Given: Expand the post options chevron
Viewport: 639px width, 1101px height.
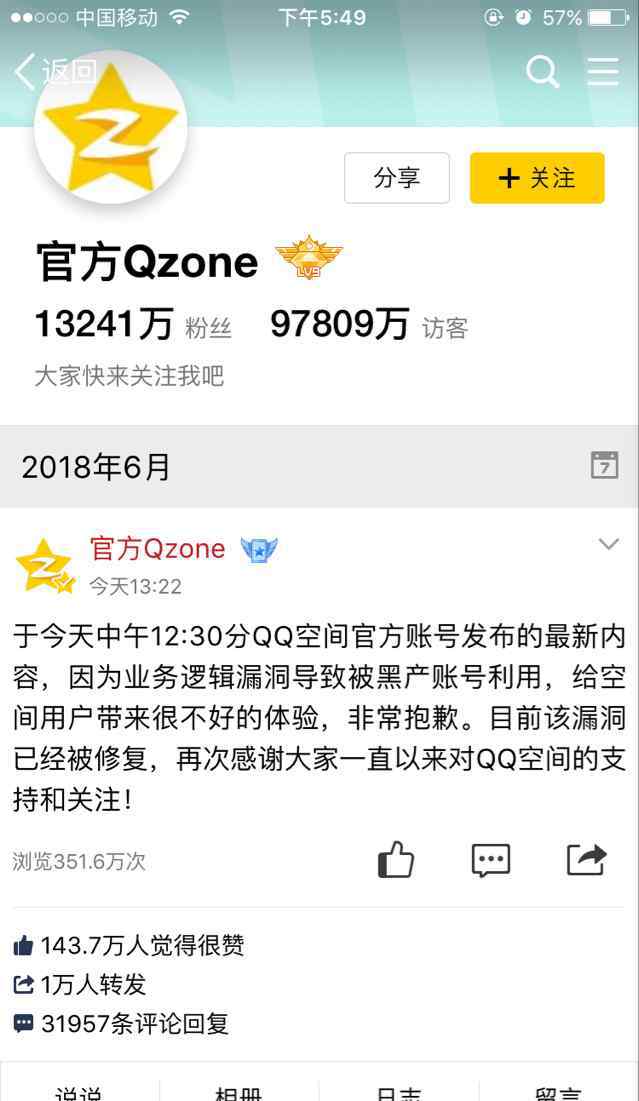Looking at the screenshot, I should point(608,544).
